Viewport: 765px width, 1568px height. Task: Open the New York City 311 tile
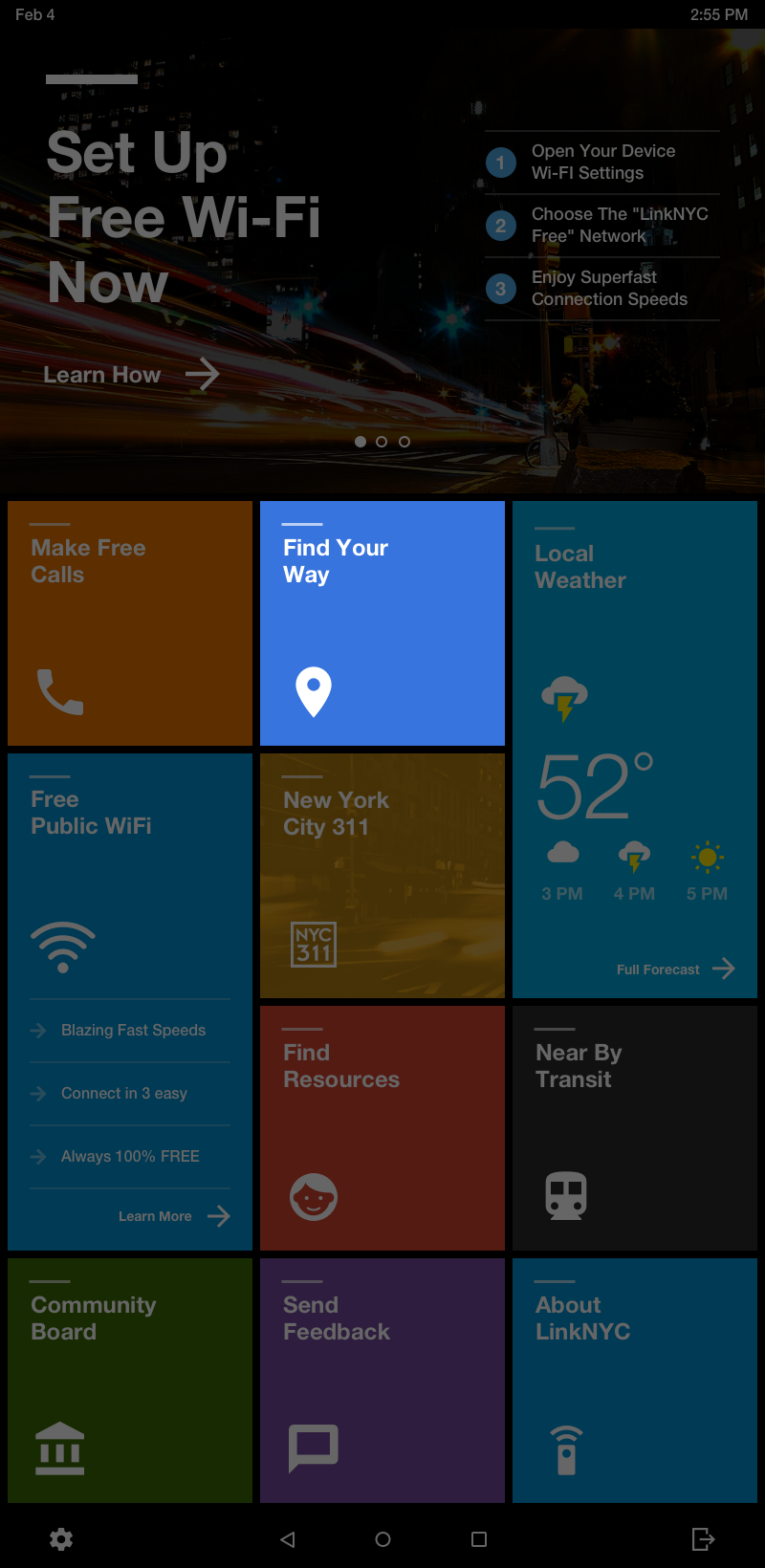tap(382, 876)
